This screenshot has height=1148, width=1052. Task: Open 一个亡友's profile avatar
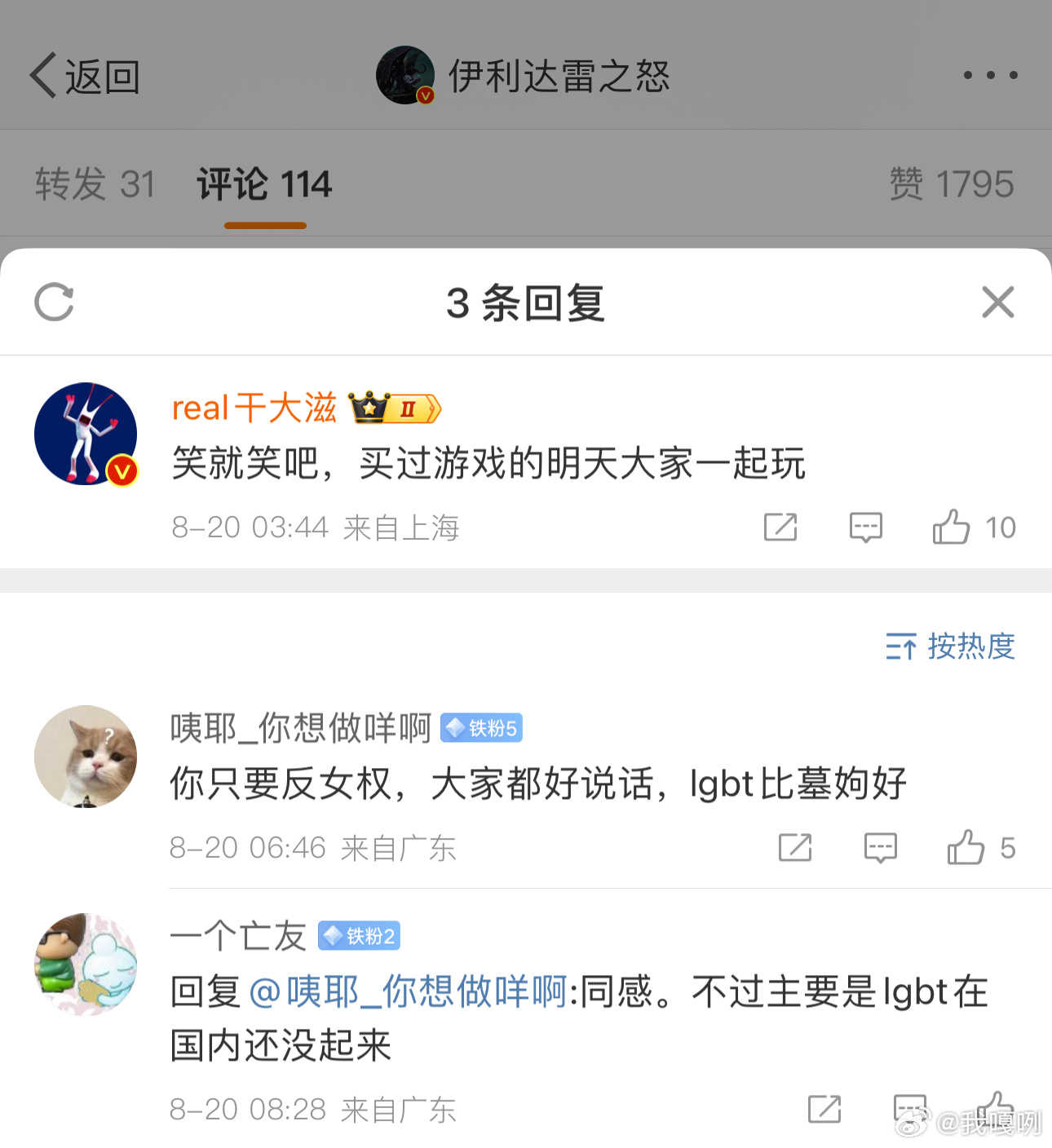coord(86,965)
